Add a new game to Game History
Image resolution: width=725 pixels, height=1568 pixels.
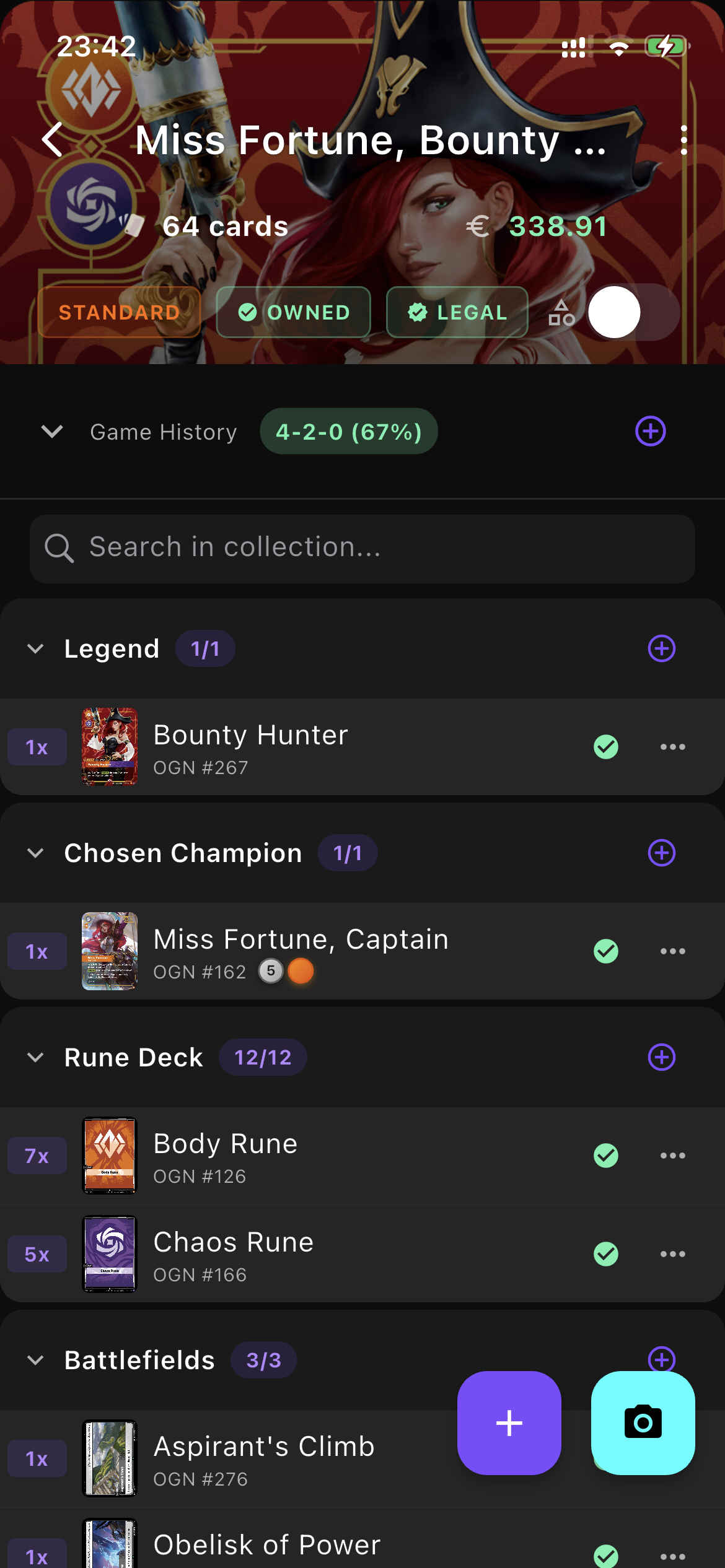[x=650, y=431]
